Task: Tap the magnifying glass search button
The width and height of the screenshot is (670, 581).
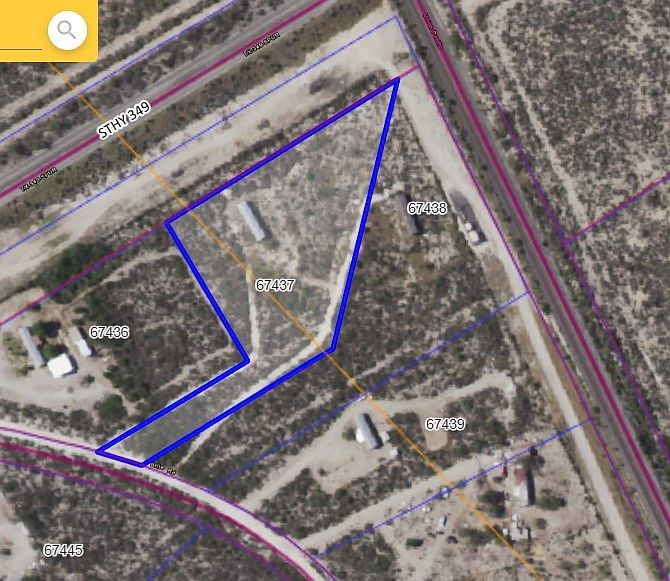Action: click(67, 31)
